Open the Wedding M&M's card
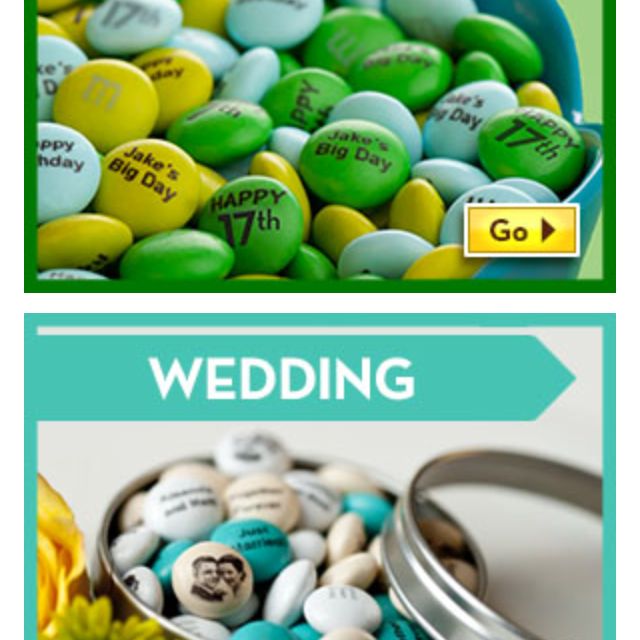The image size is (640, 640). (318, 480)
